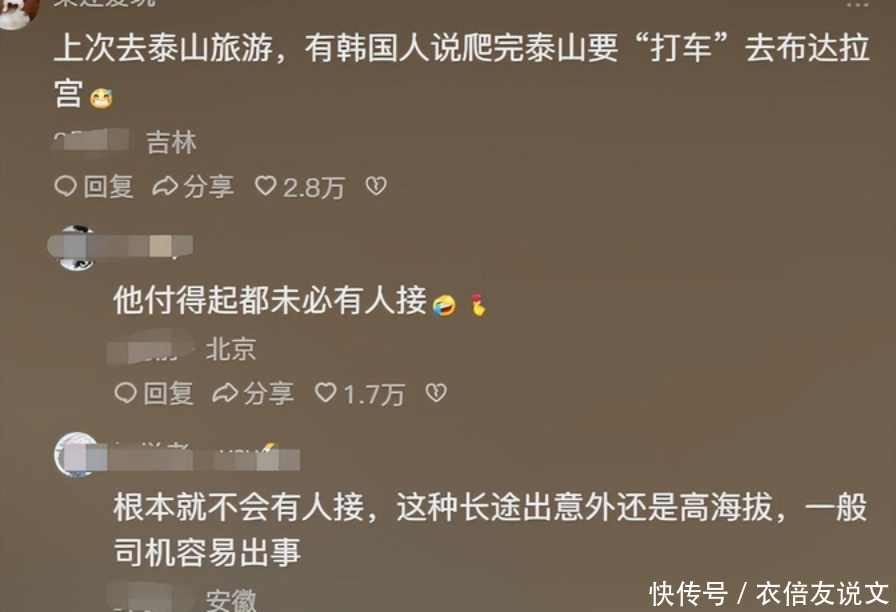Open the avatar of the 北京 commenter

[77, 247]
